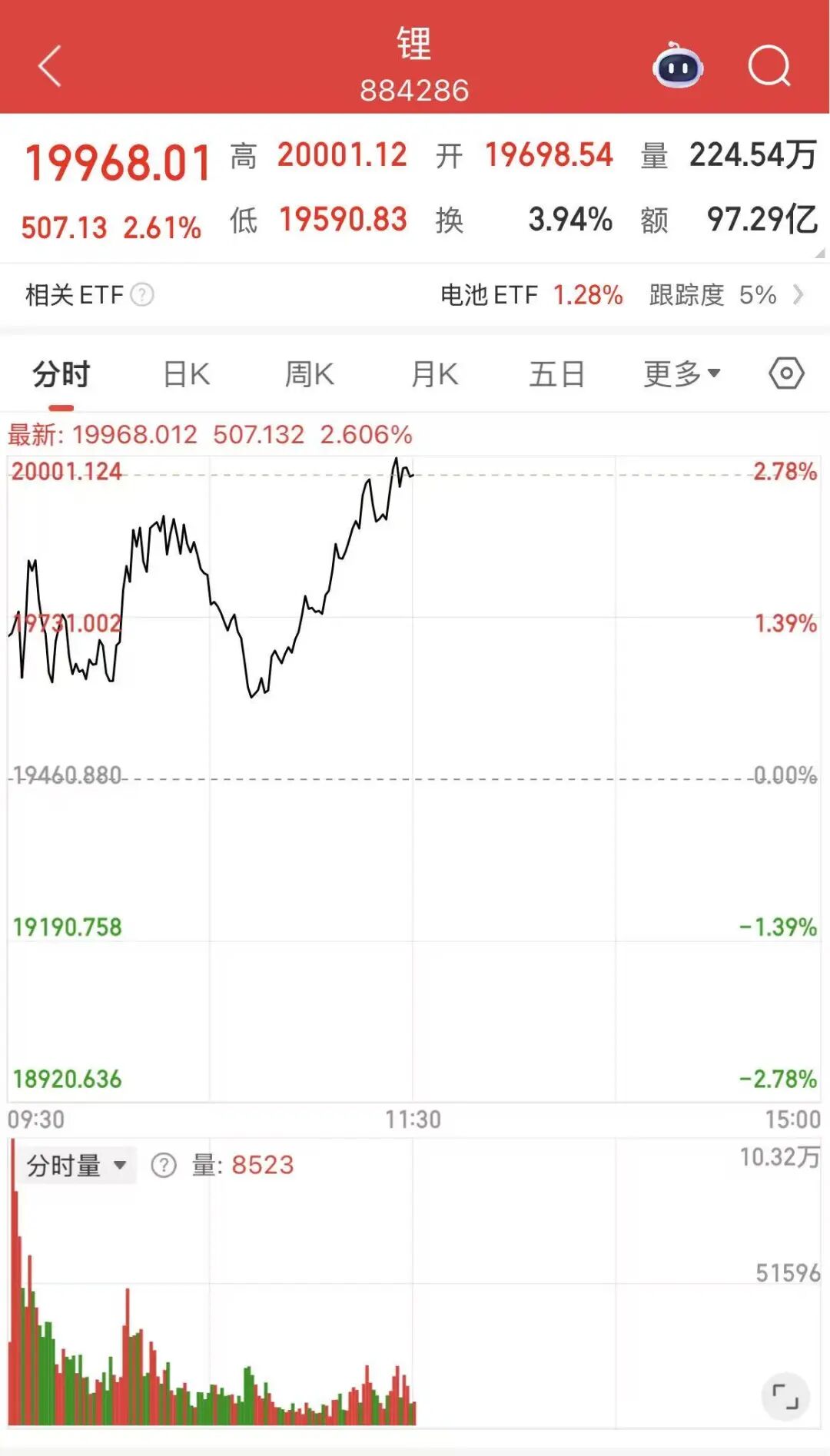Screen dimensions: 830x1456
Task: Expand the 更多 chart options dropdown
Action: (682, 375)
